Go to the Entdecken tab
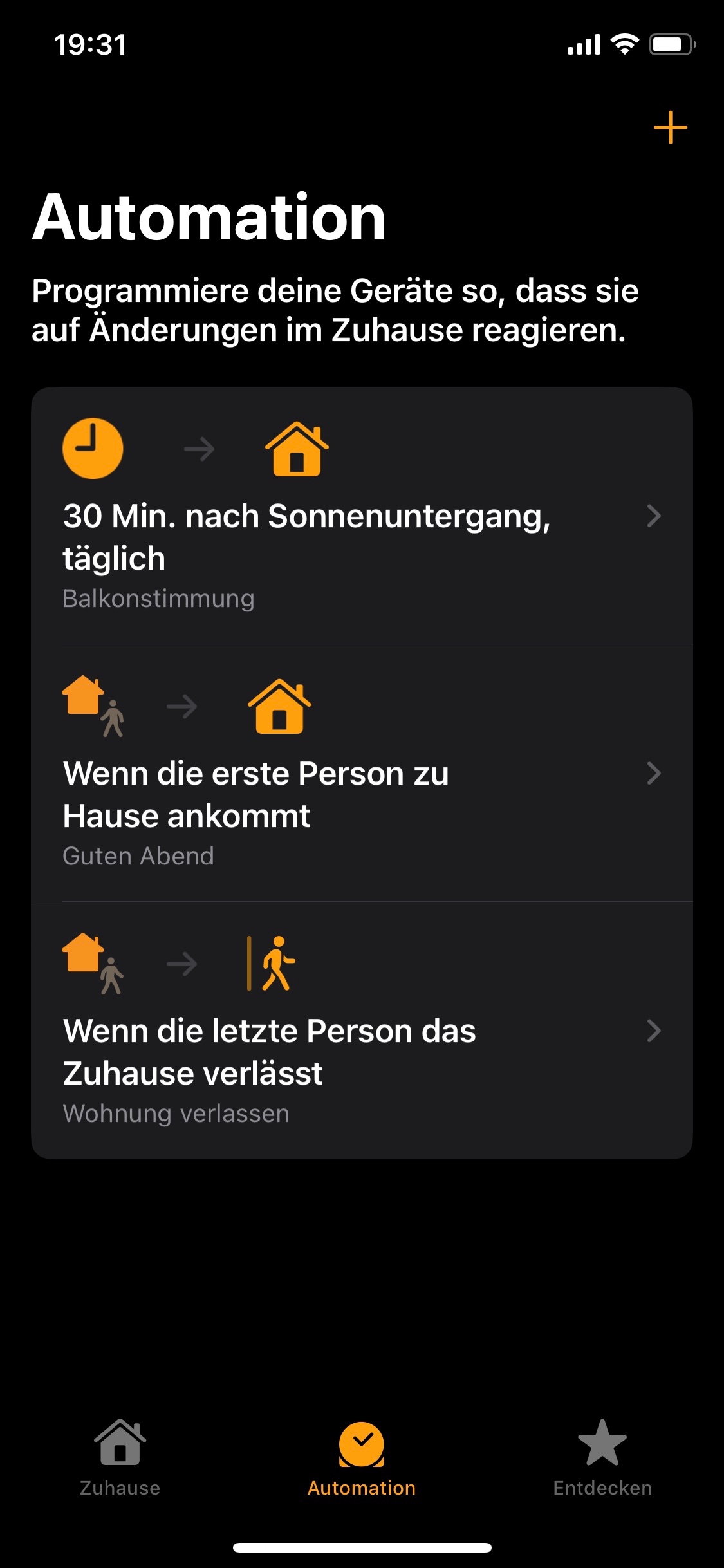This screenshot has width=724, height=1568. [602, 1457]
